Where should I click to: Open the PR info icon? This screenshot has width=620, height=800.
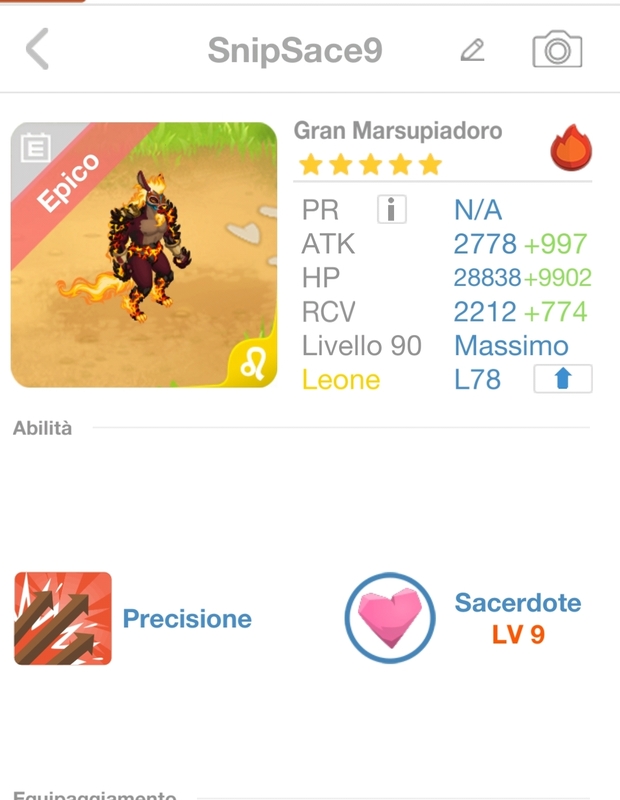pyautogui.click(x=392, y=210)
